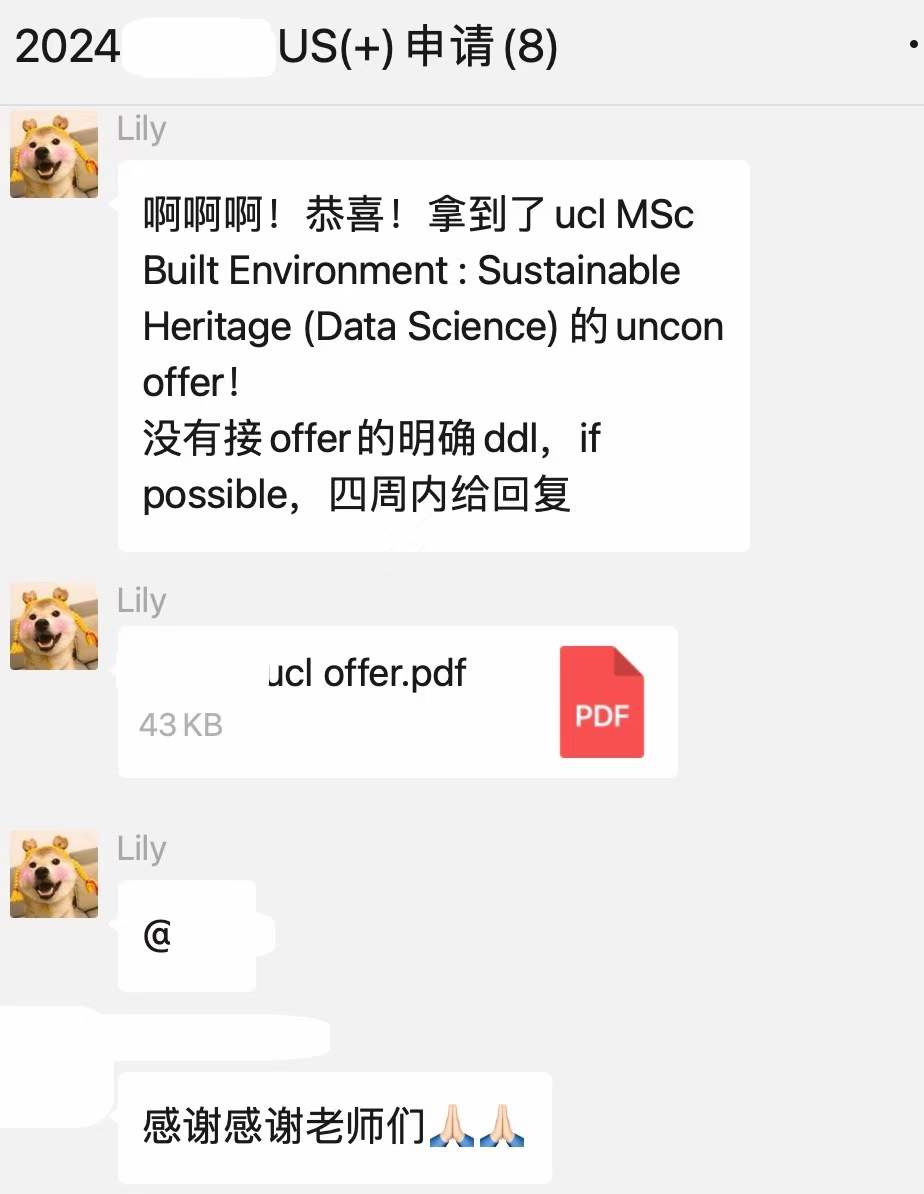The image size is (924, 1194).
Task: Open Lily's avatar beside the PDF file message
Action: (x=54, y=625)
